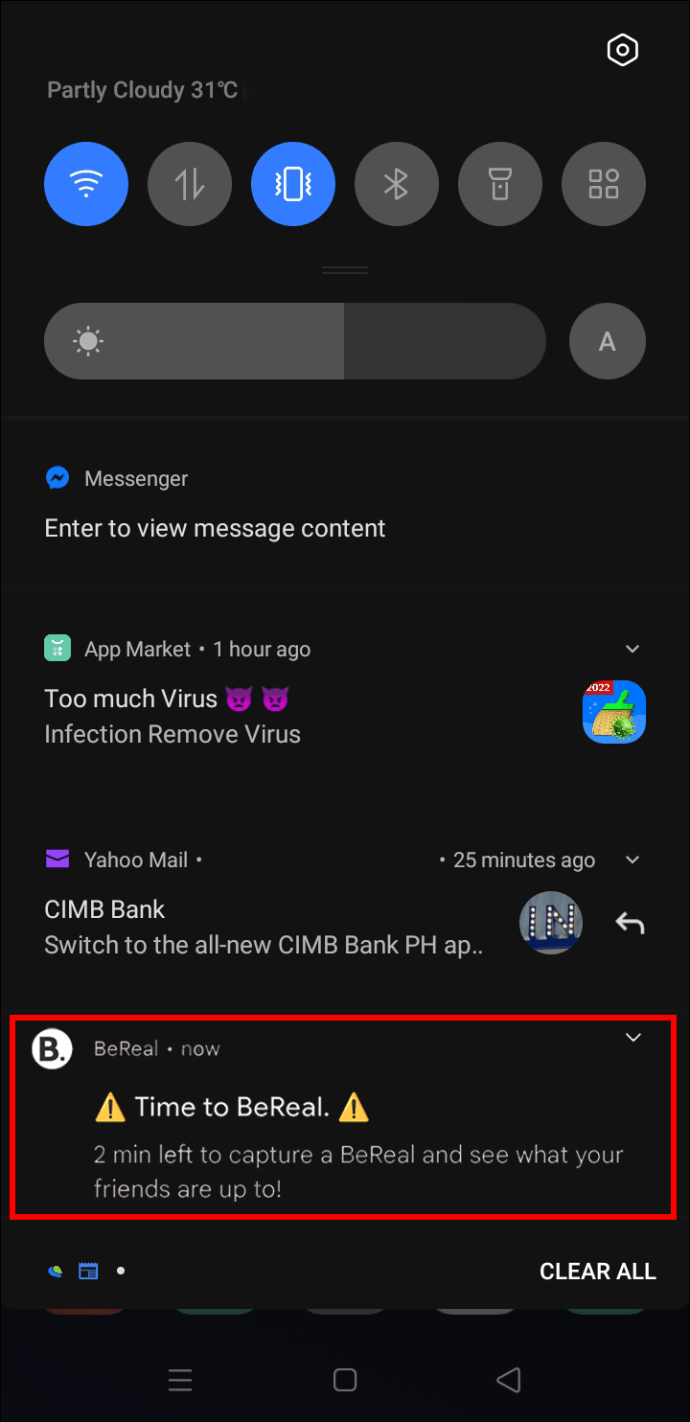Switch on the flashlight
The height and width of the screenshot is (1422, 690).
coord(500,184)
